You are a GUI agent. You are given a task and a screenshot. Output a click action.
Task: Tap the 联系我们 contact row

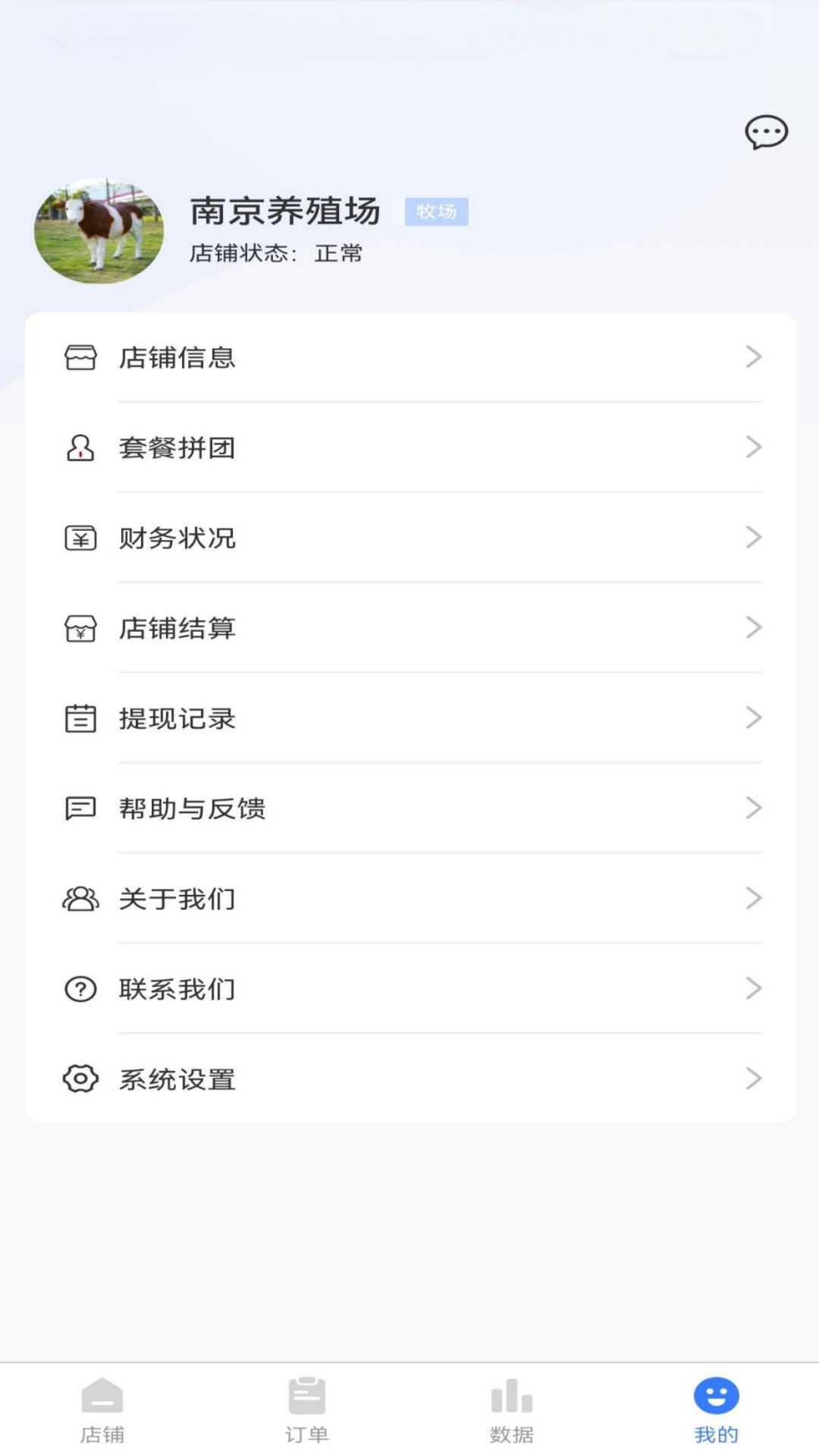coord(409,989)
